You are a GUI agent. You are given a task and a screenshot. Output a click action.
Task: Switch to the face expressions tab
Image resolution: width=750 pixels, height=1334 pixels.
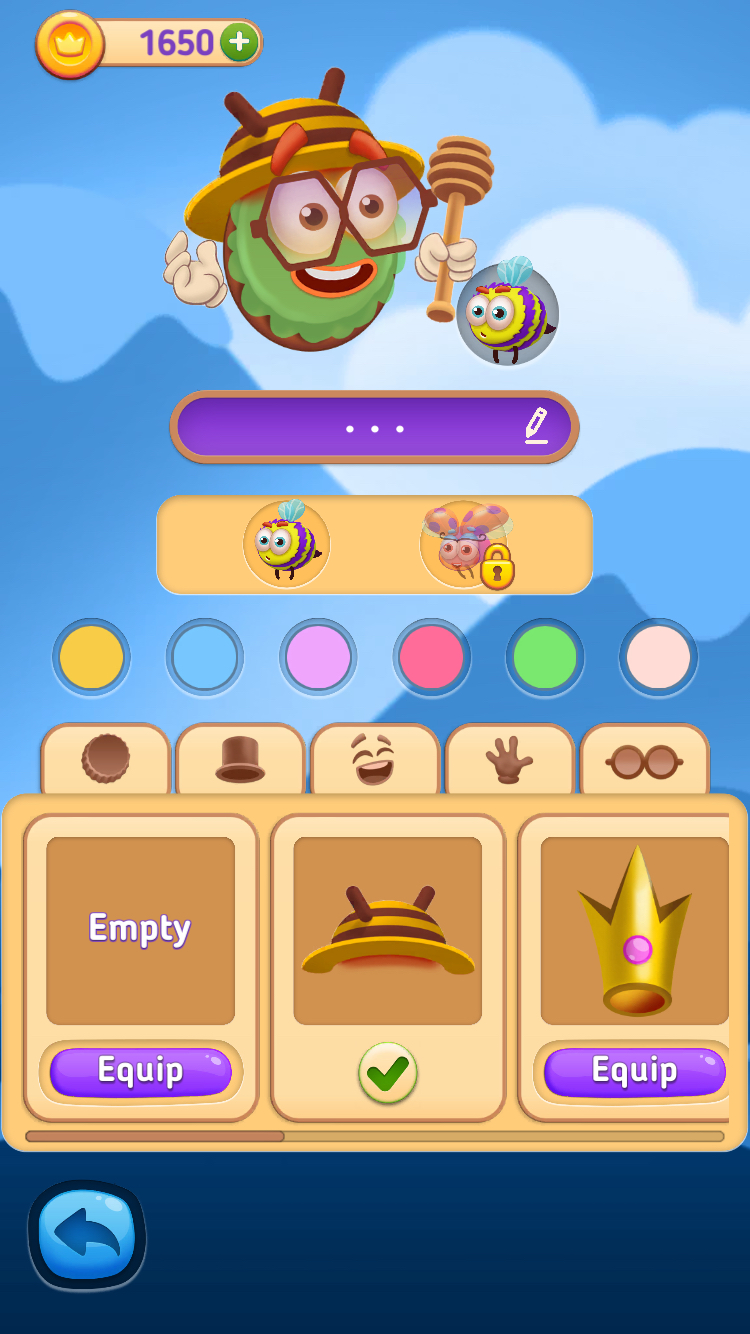[374, 760]
